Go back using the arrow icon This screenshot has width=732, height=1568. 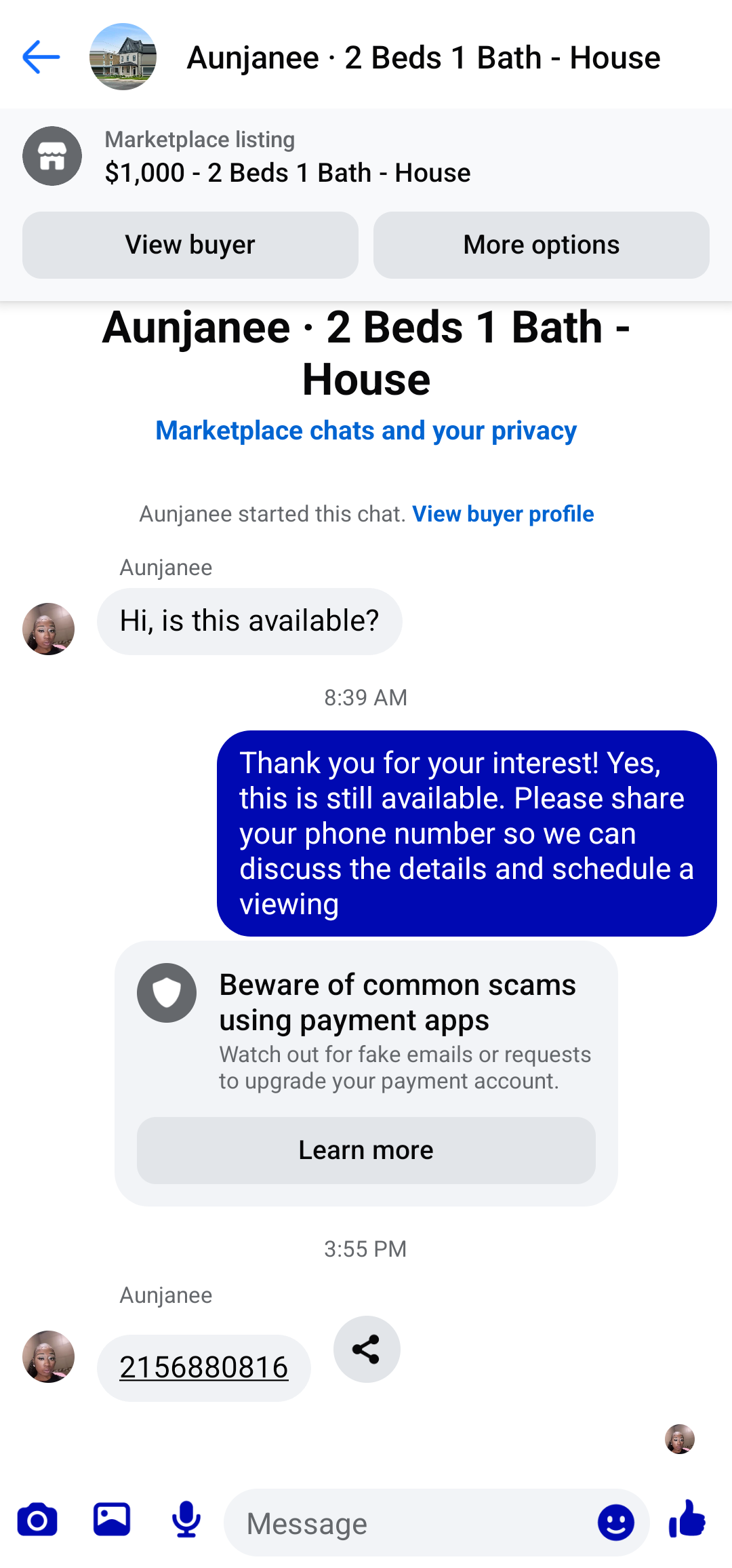coord(41,57)
